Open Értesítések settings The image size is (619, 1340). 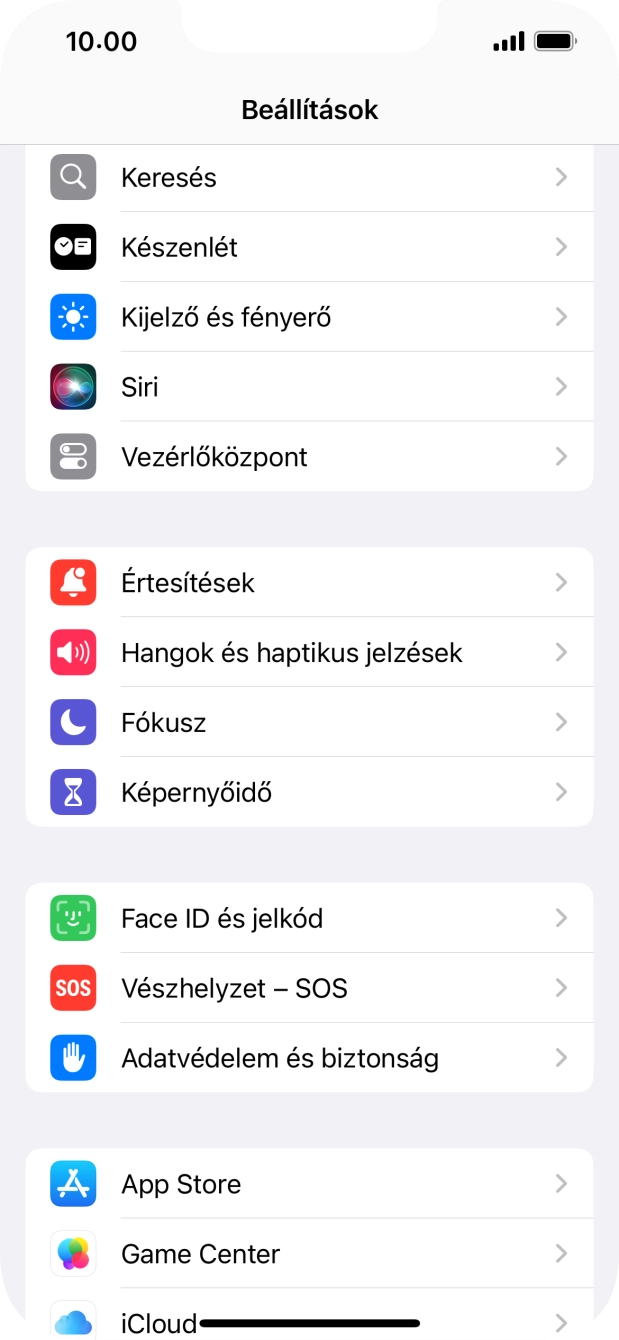309,583
